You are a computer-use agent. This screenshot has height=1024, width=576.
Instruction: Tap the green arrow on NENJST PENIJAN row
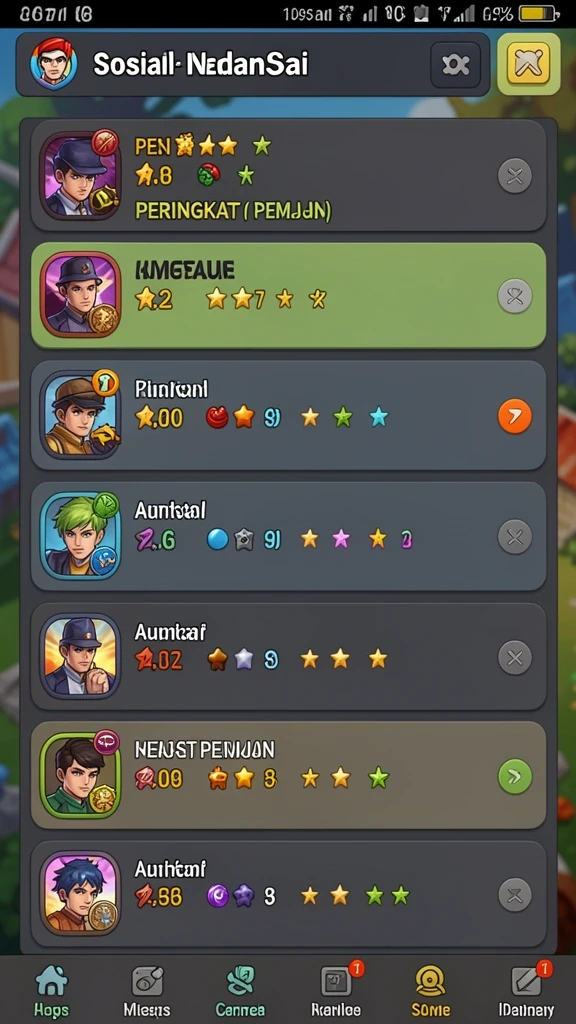515,776
